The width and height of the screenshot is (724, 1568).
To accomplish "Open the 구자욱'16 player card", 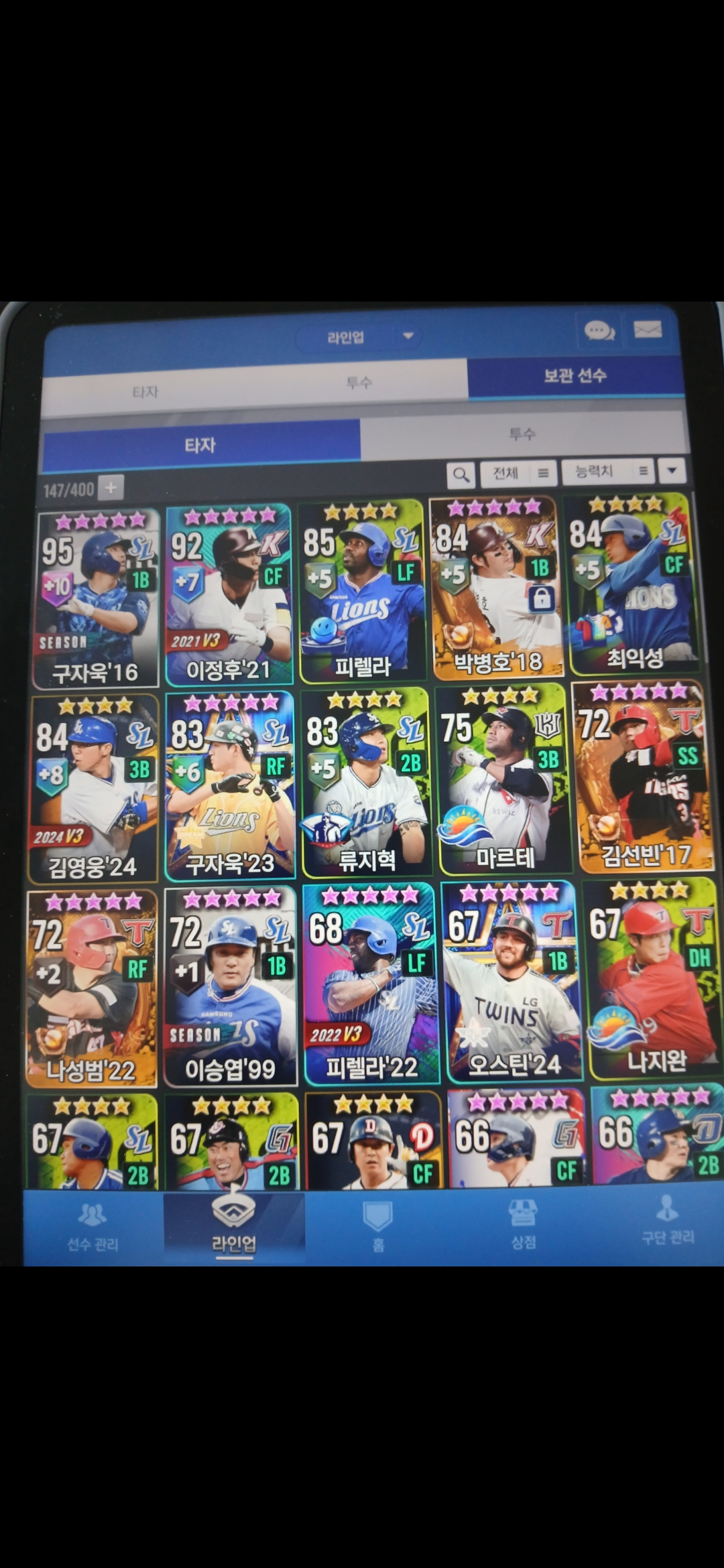I will 96,598.
